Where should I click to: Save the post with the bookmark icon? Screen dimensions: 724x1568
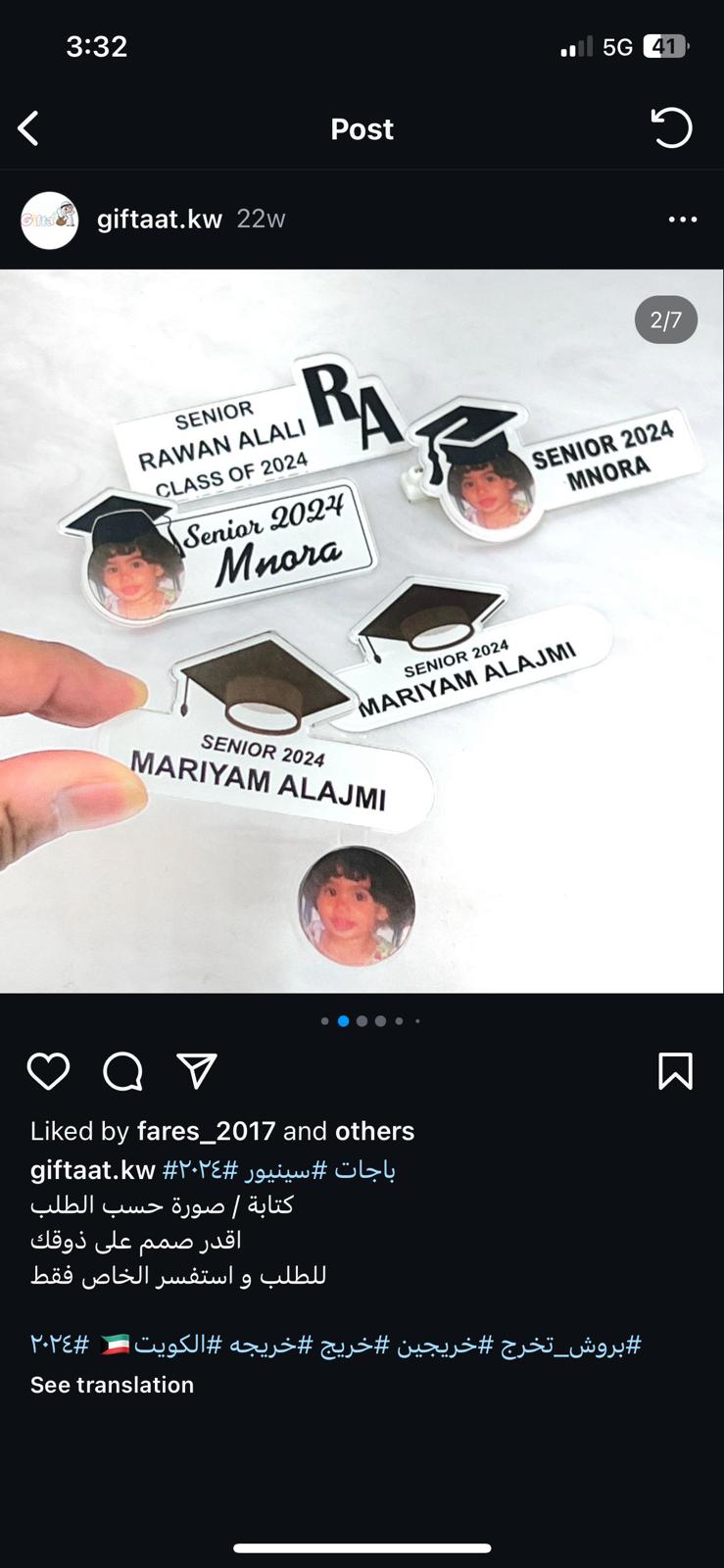coord(675,1071)
